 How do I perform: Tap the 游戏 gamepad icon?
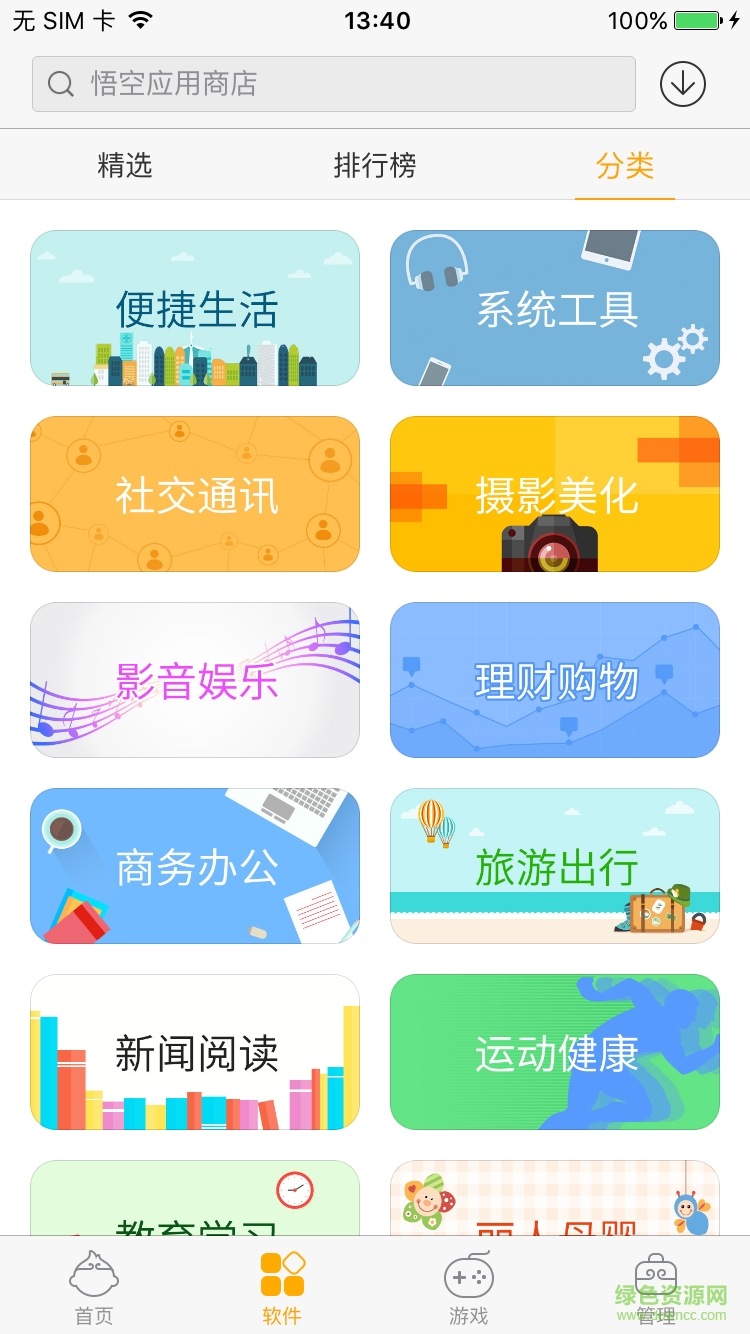[468, 1283]
